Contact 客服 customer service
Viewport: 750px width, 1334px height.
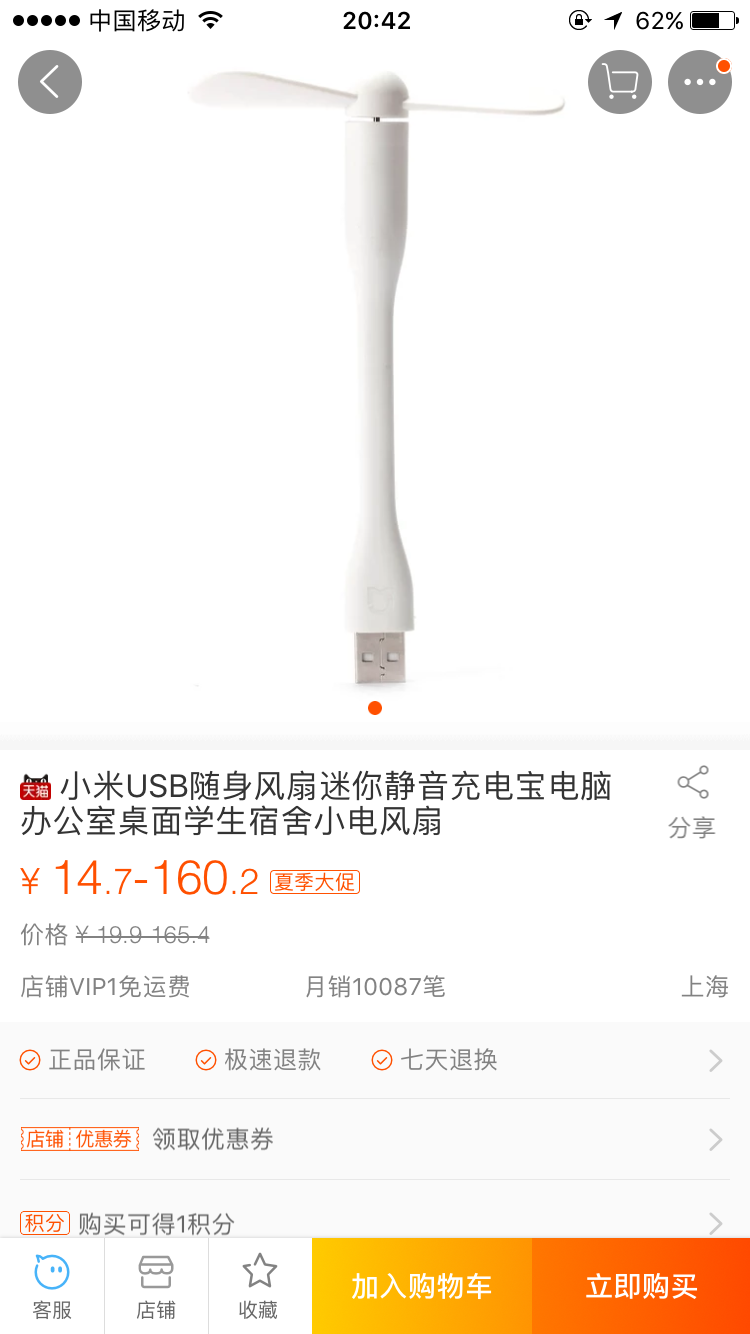tap(52, 1286)
